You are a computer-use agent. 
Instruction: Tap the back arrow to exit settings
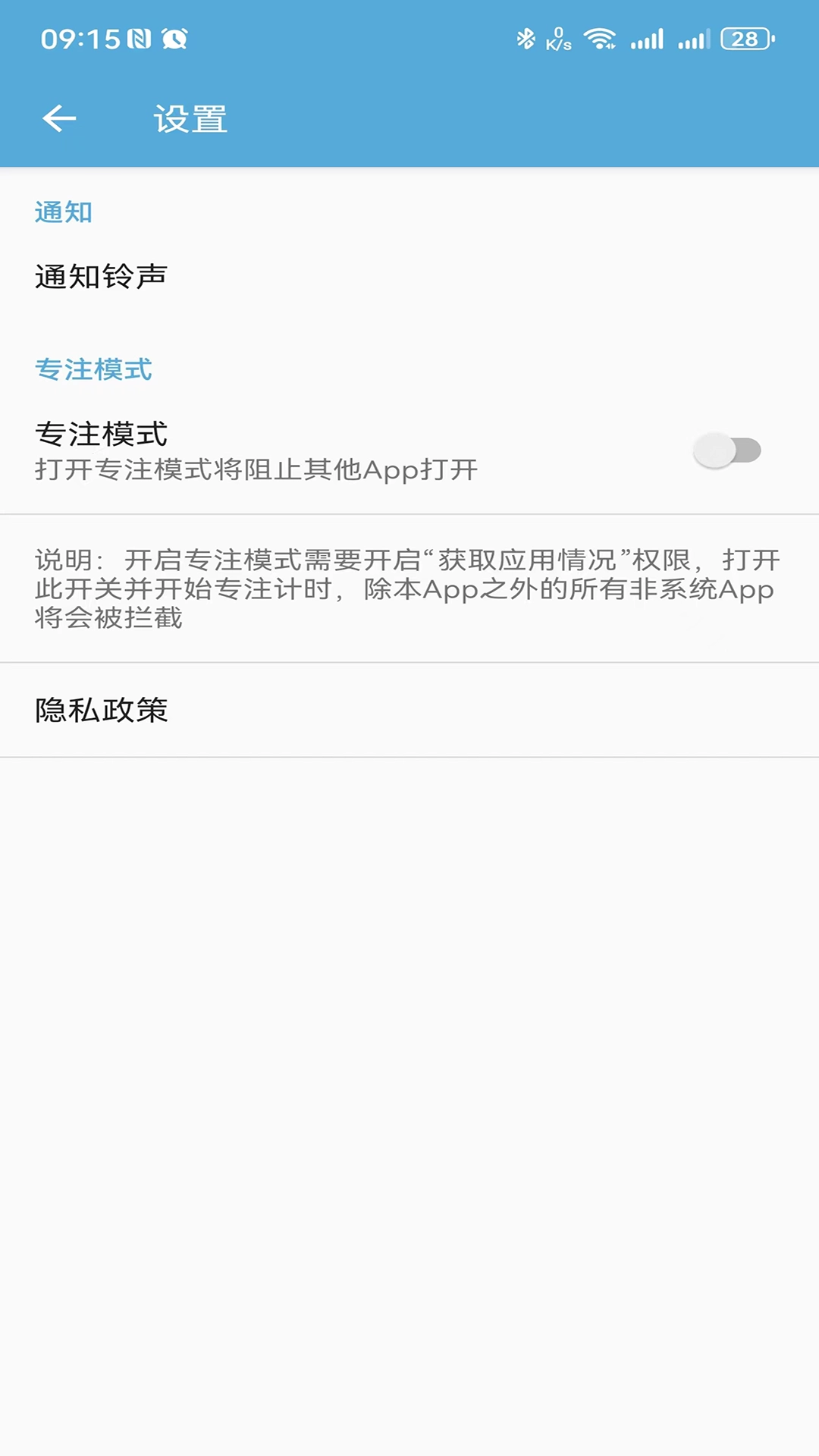click(58, 119)
